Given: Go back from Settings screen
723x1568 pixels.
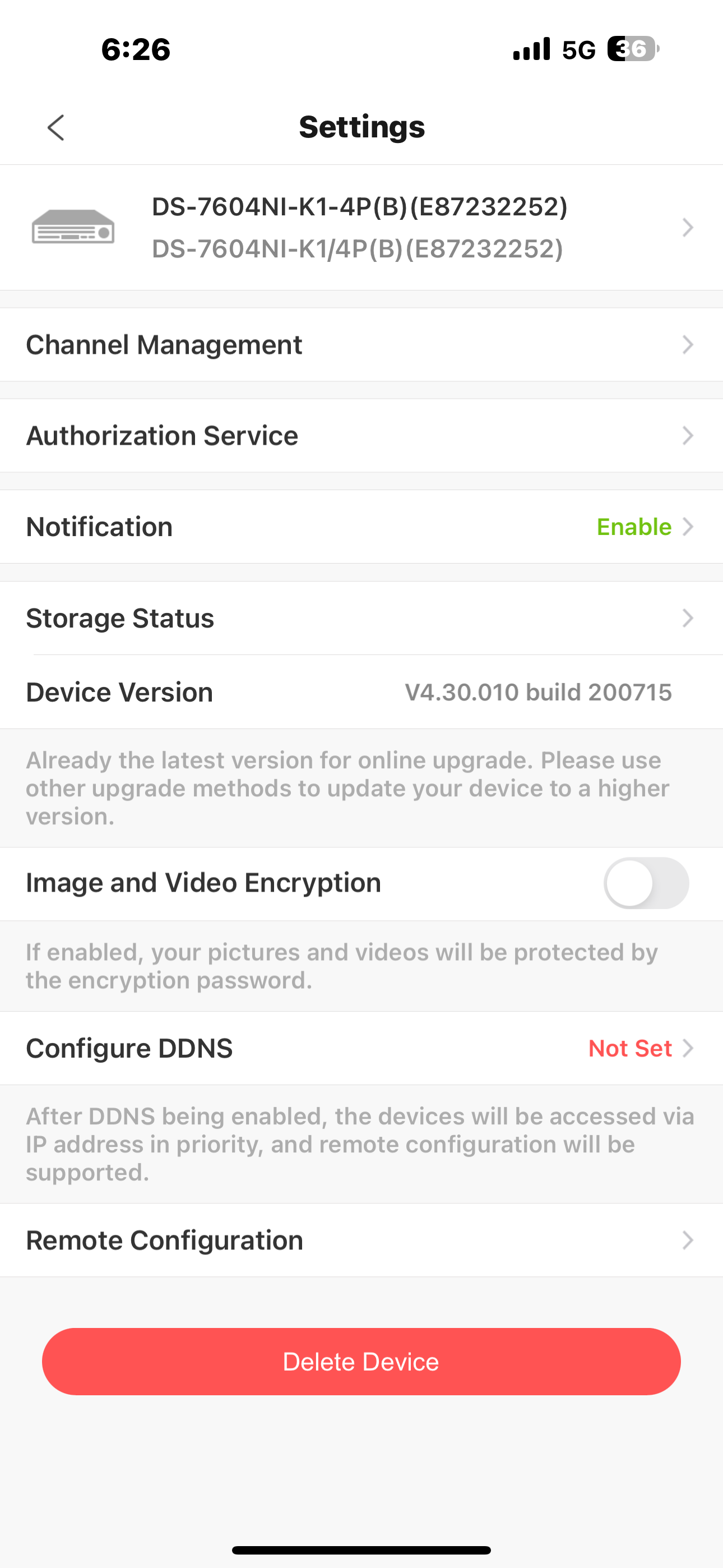Looking at the screenshot, I should coord(56,128).
